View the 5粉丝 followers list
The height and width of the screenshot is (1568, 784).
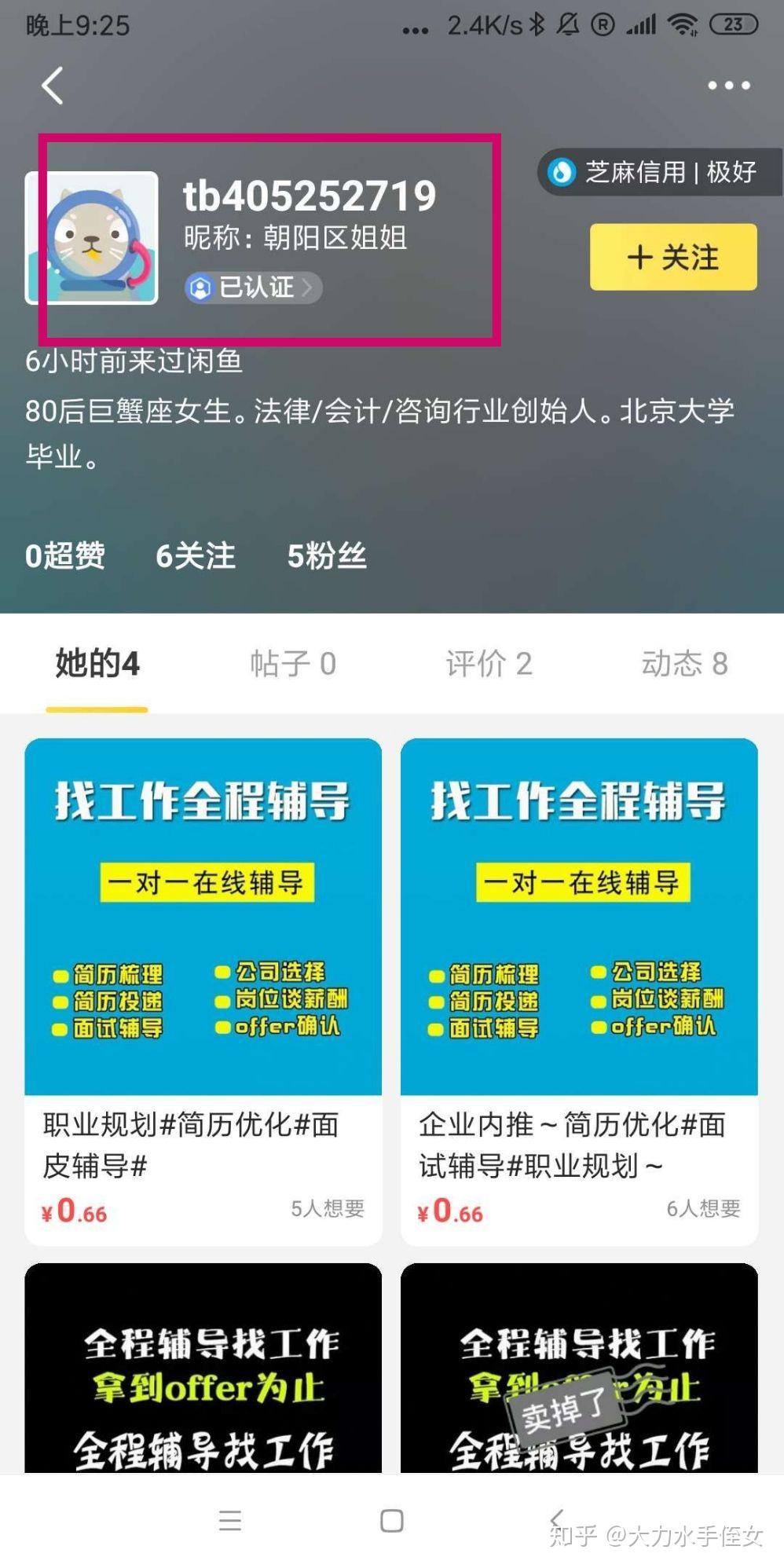tap(326, 555)
